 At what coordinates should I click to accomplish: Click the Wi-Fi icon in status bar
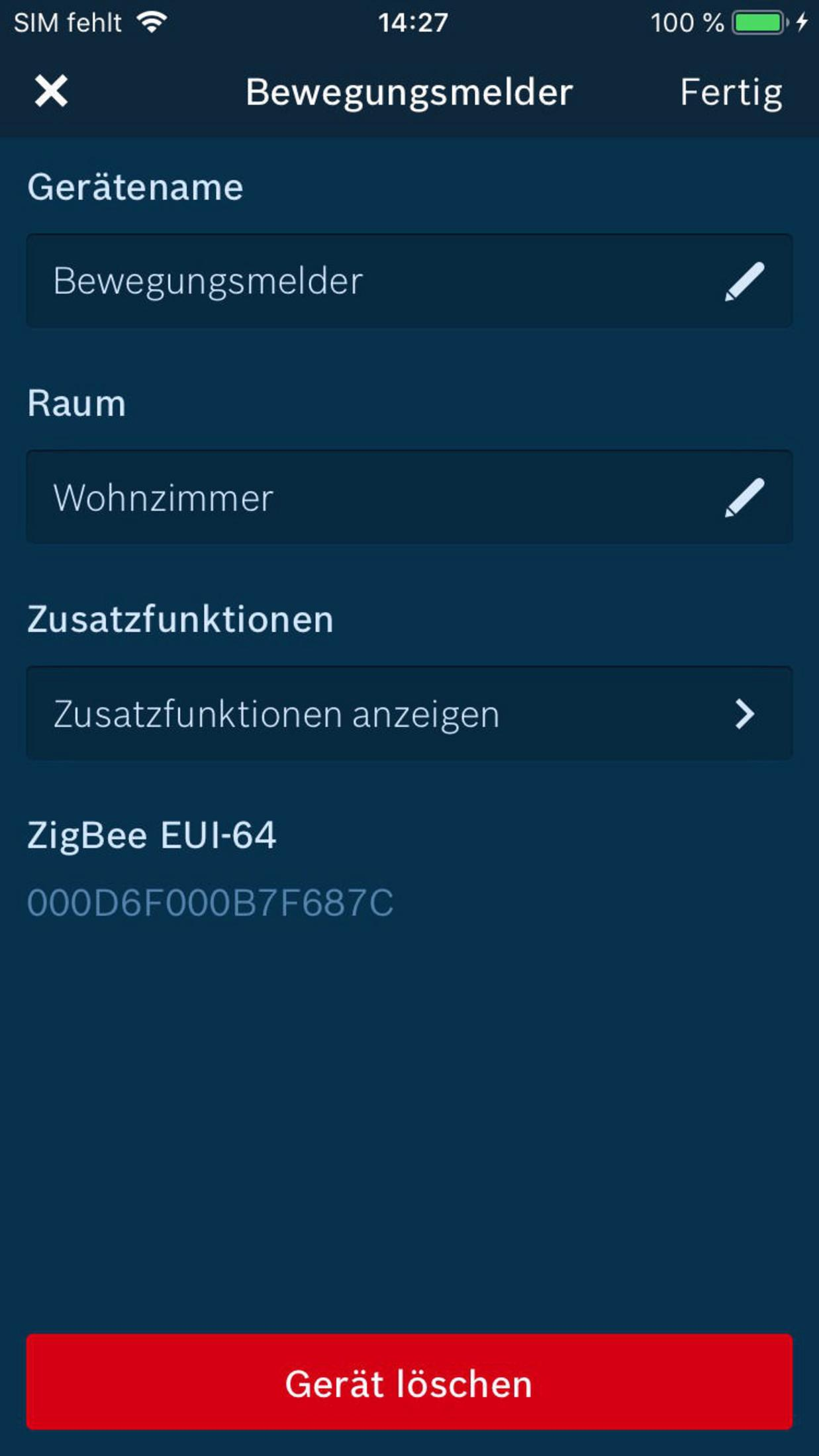tap(151, 21)
